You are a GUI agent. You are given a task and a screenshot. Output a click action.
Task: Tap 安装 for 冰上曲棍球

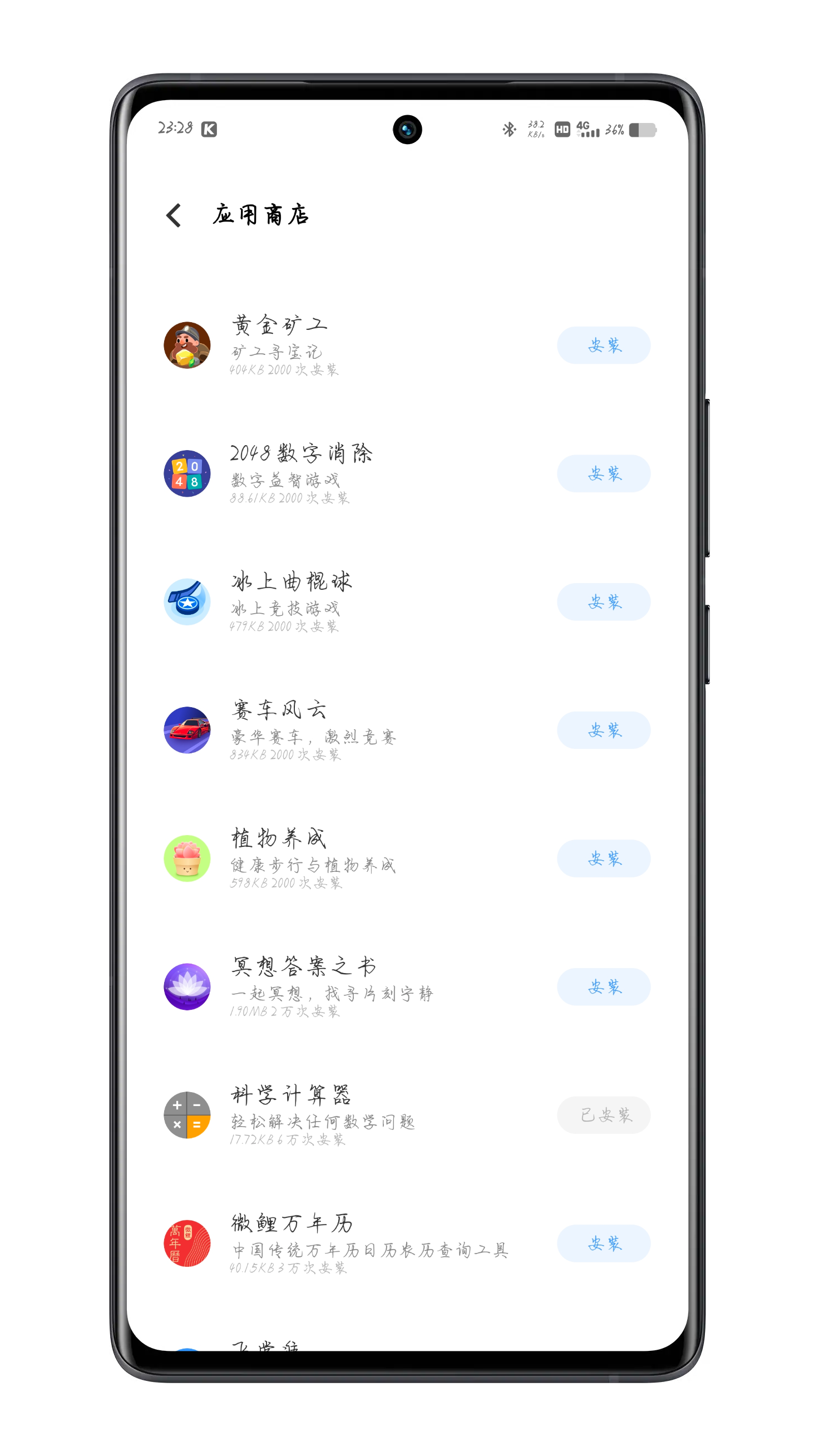point(603,602)
